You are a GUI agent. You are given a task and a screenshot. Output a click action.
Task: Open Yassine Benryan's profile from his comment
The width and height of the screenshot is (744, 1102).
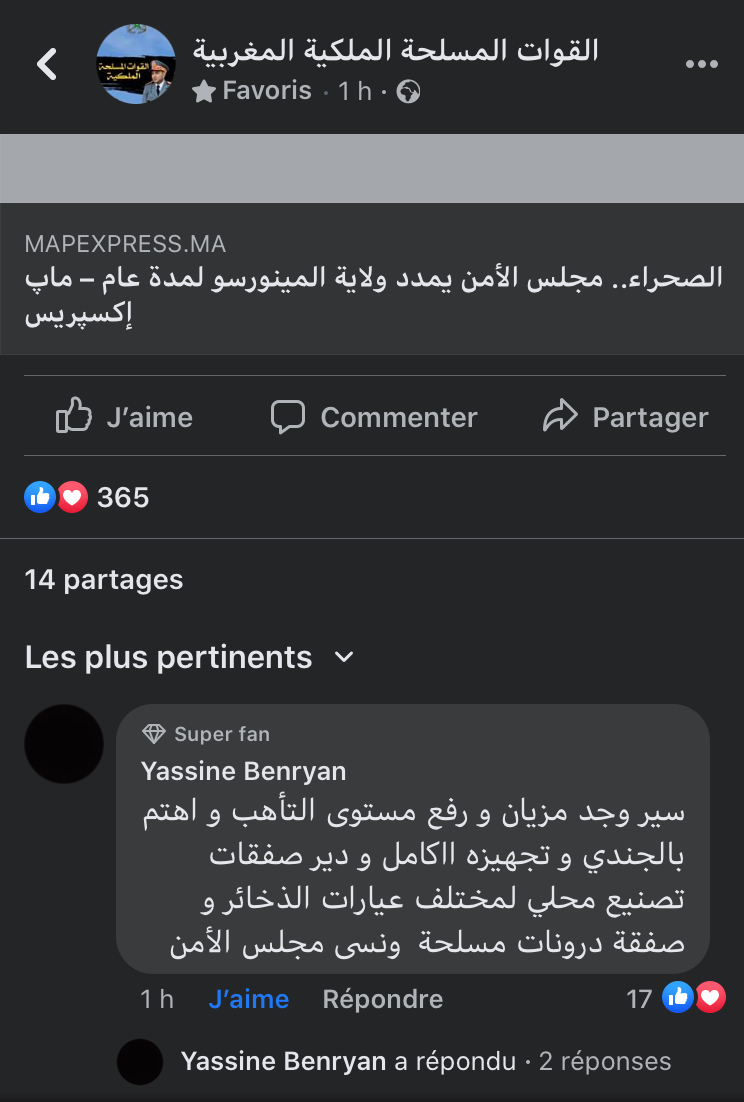[243, 771]
